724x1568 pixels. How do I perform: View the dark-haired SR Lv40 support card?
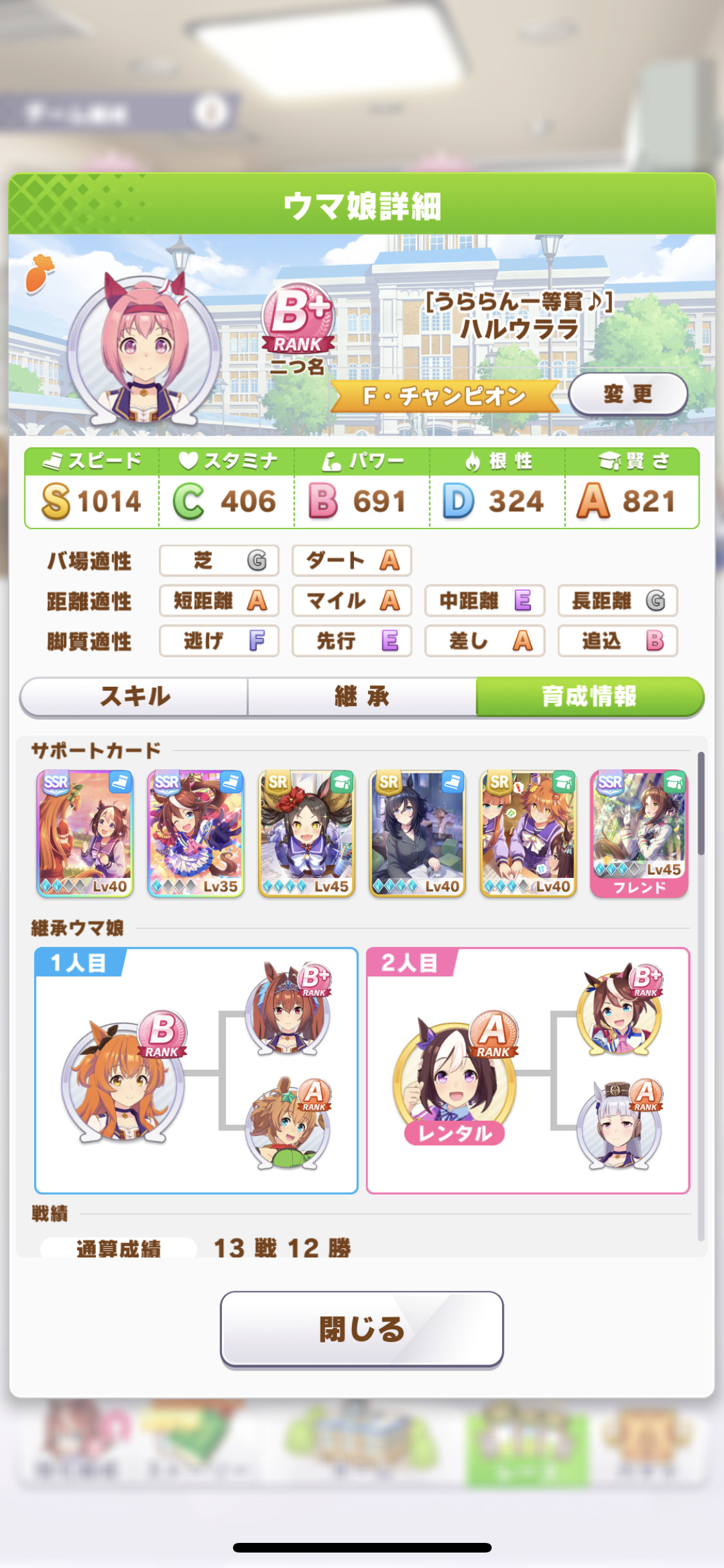click(417, 834)
